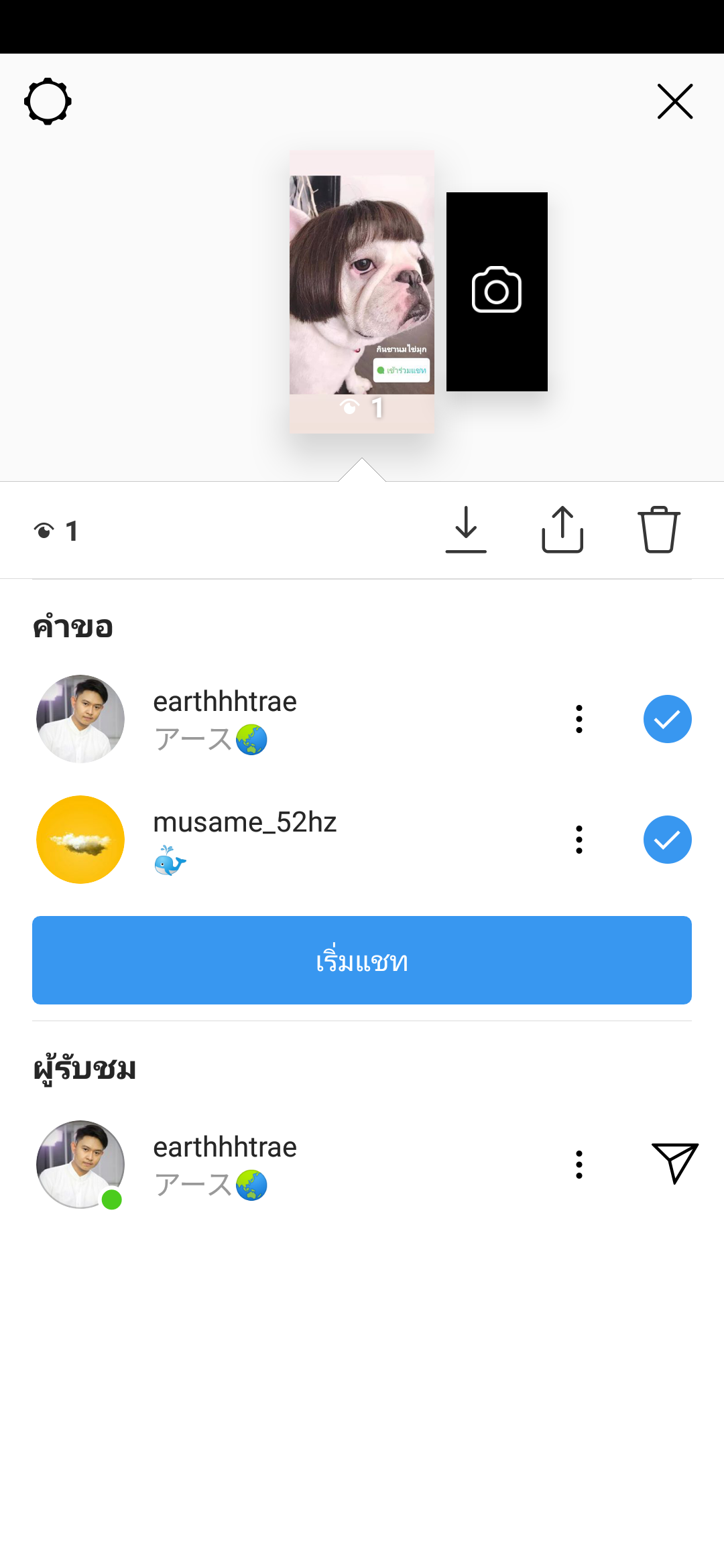Viewport: 724px width, 1568px height.
Task: View musame_52hz's profile from requests
Action: point(80,840)
